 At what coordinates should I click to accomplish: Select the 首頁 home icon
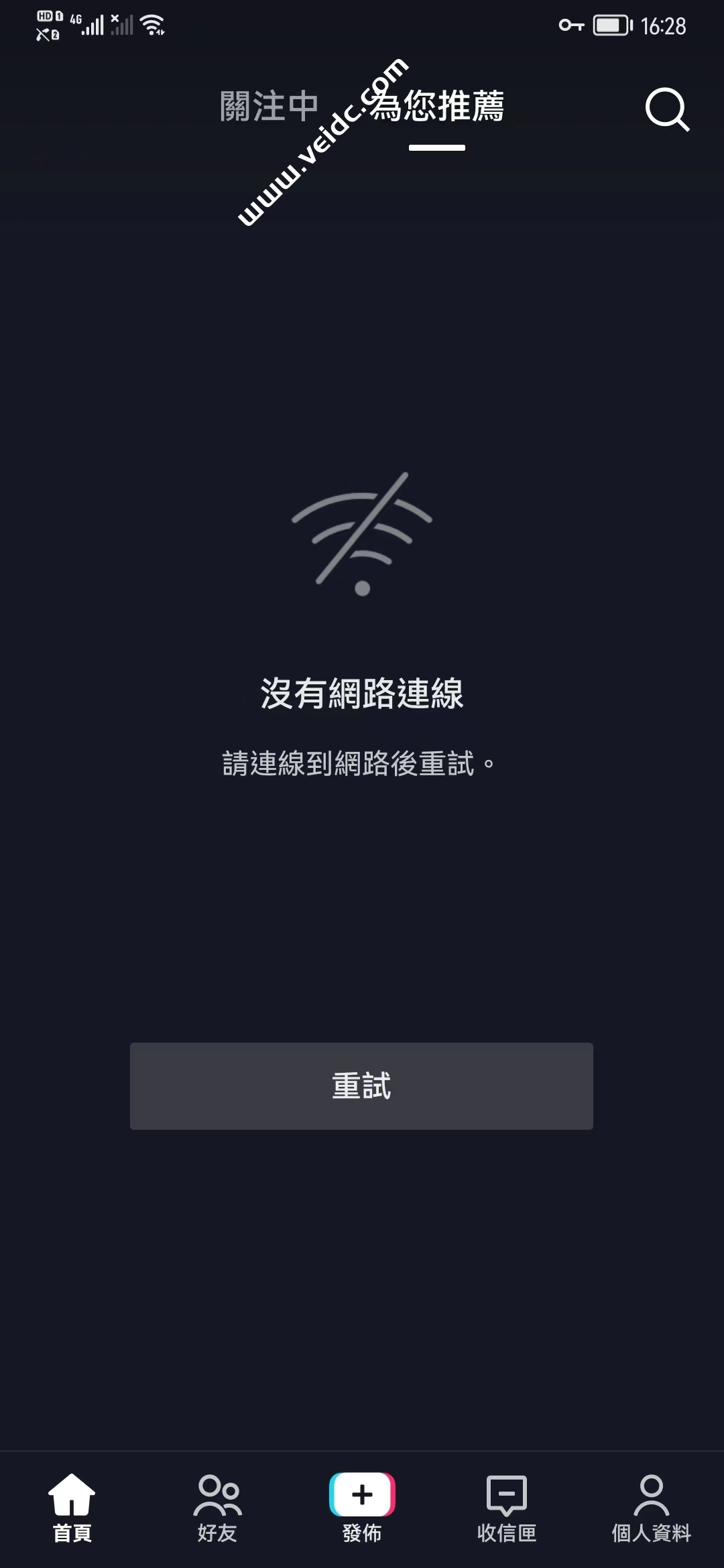72,1504
